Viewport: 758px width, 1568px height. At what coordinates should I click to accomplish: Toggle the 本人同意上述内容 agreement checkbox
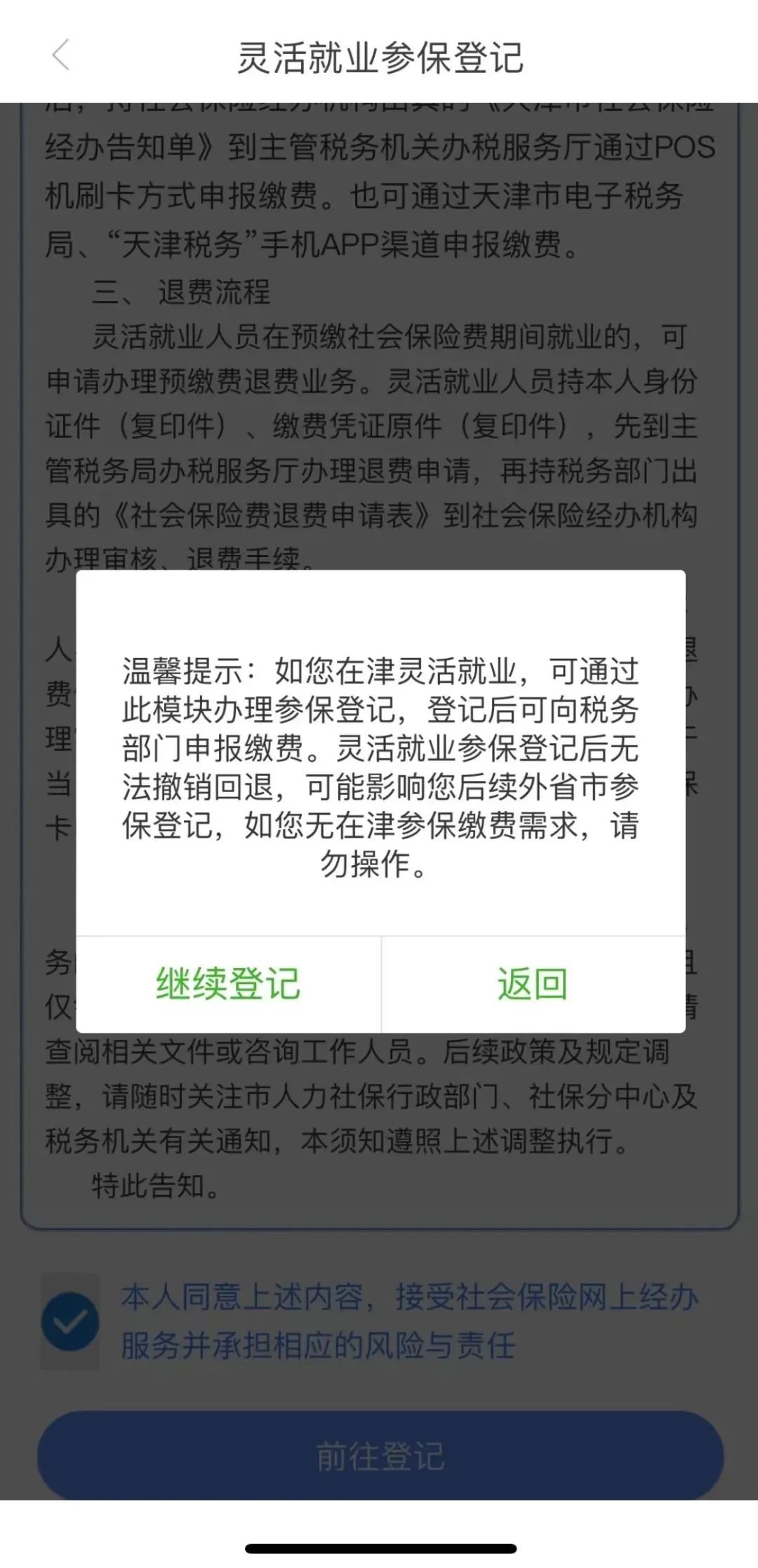70,1322
